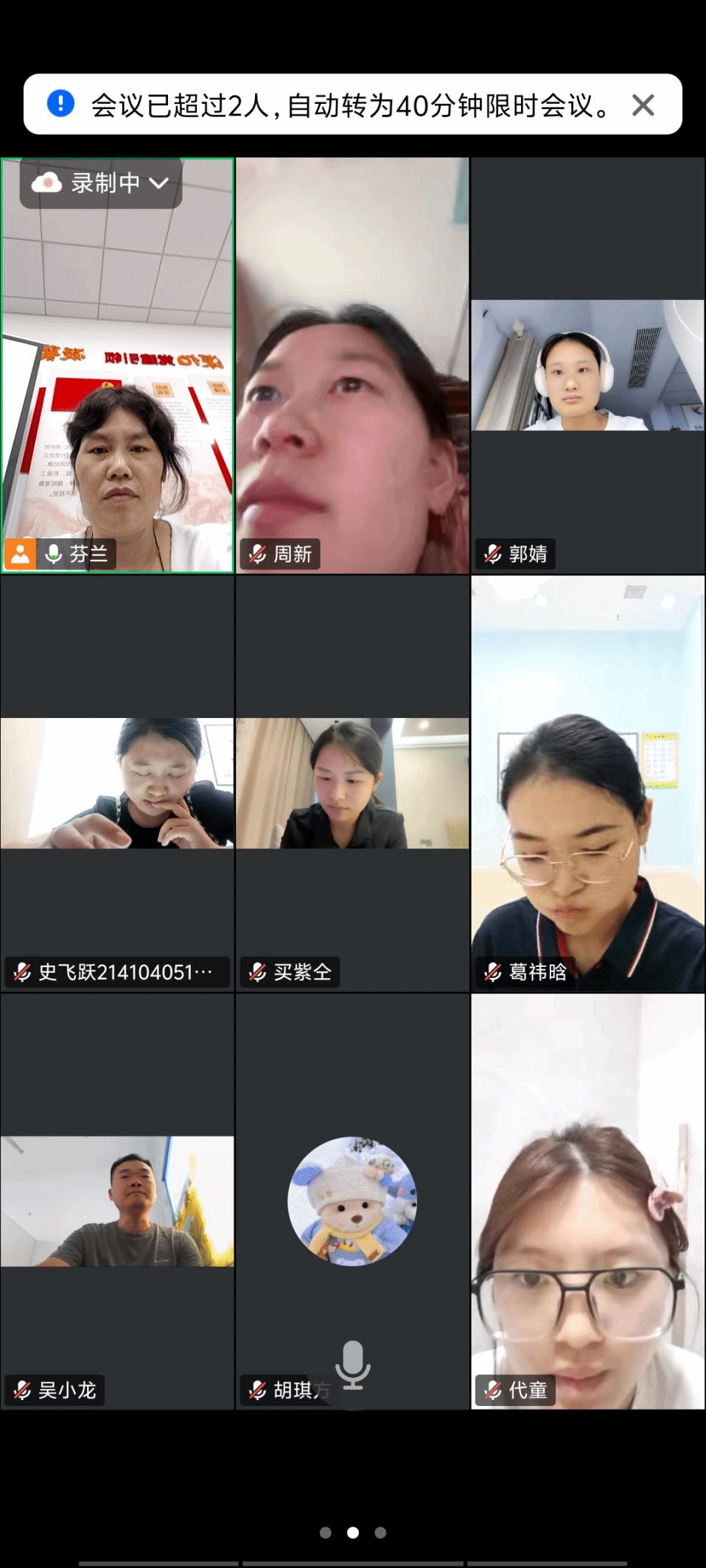This screenshot has height=1568, width=706.
Task: Select 史飞跃's video tile
Action: tap(117, 783)
